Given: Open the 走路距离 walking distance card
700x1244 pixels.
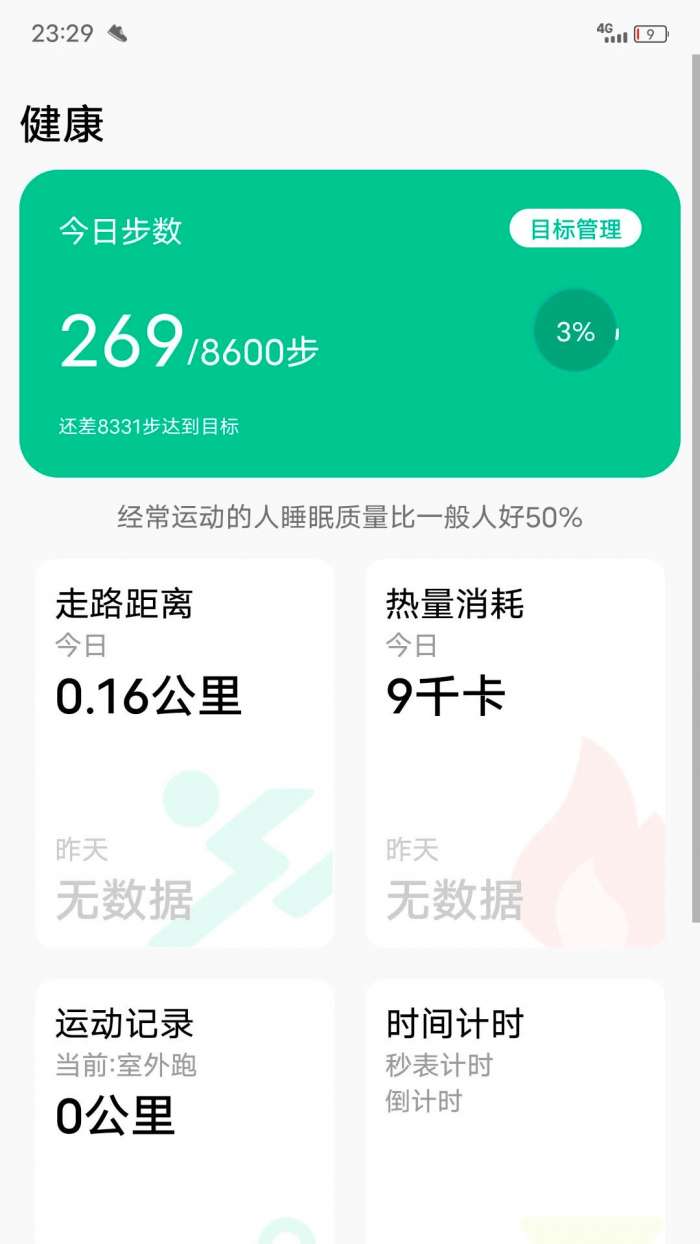Looking at the screenshot, I should coord(185,752).
